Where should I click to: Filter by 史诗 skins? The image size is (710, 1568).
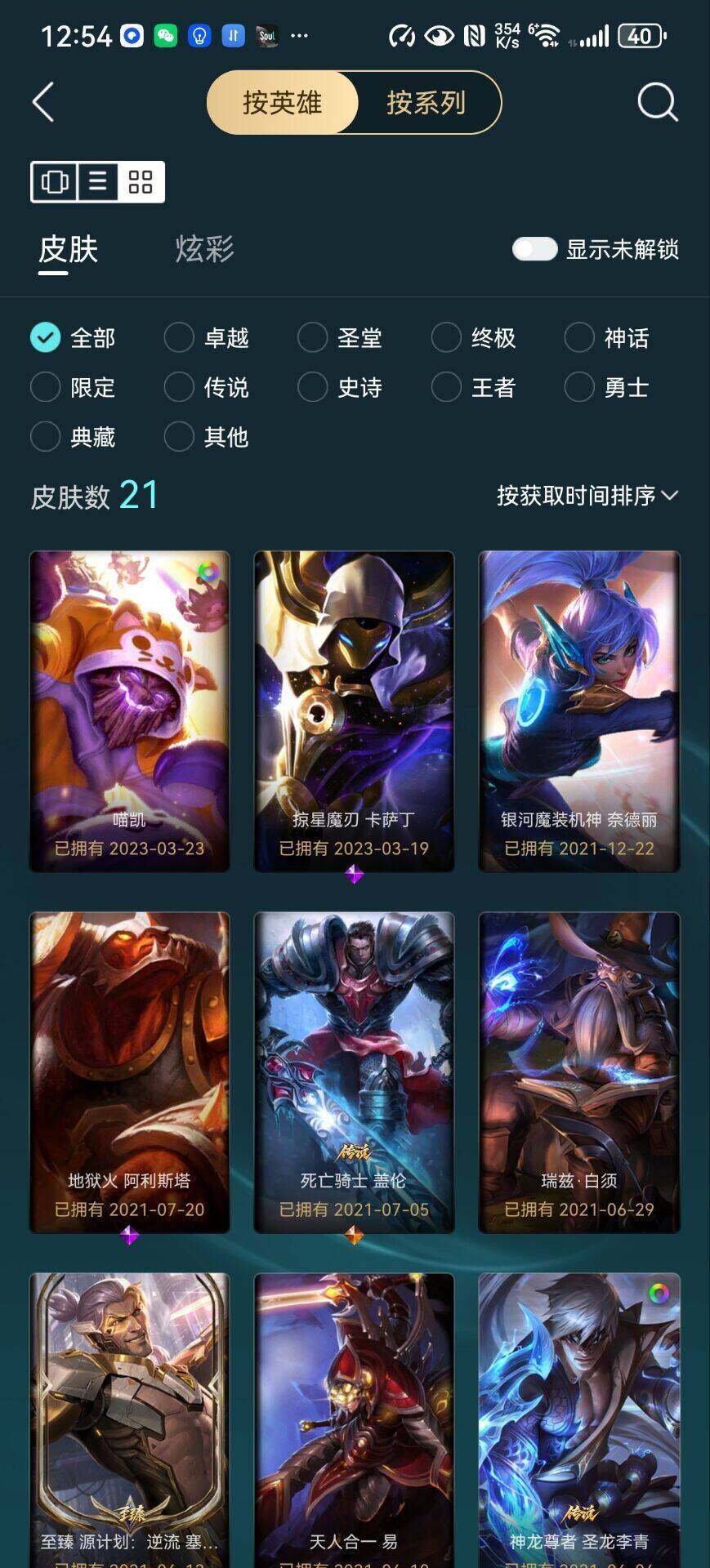coord(340,387)
